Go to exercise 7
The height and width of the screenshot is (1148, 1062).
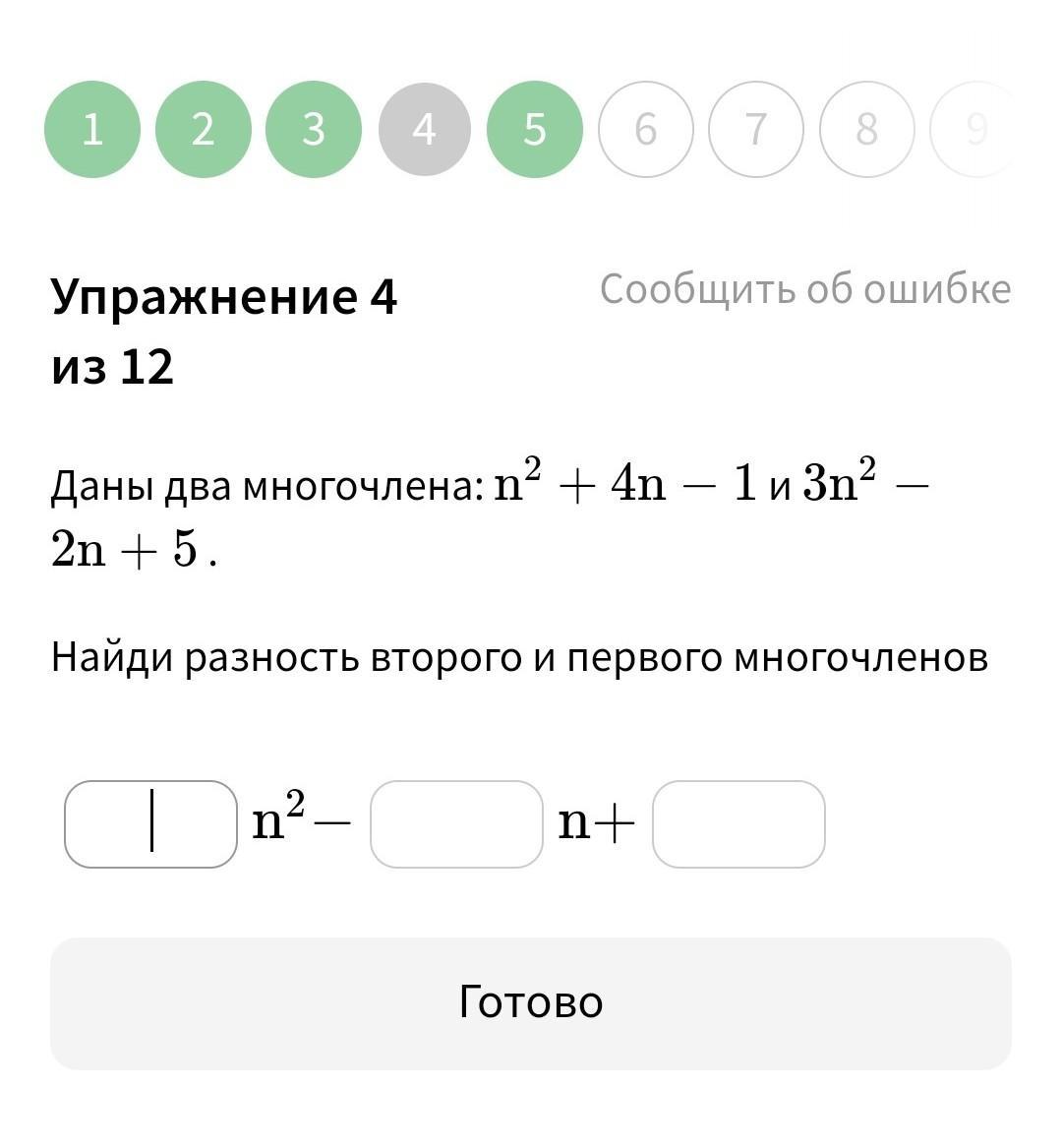click(755, 129)
